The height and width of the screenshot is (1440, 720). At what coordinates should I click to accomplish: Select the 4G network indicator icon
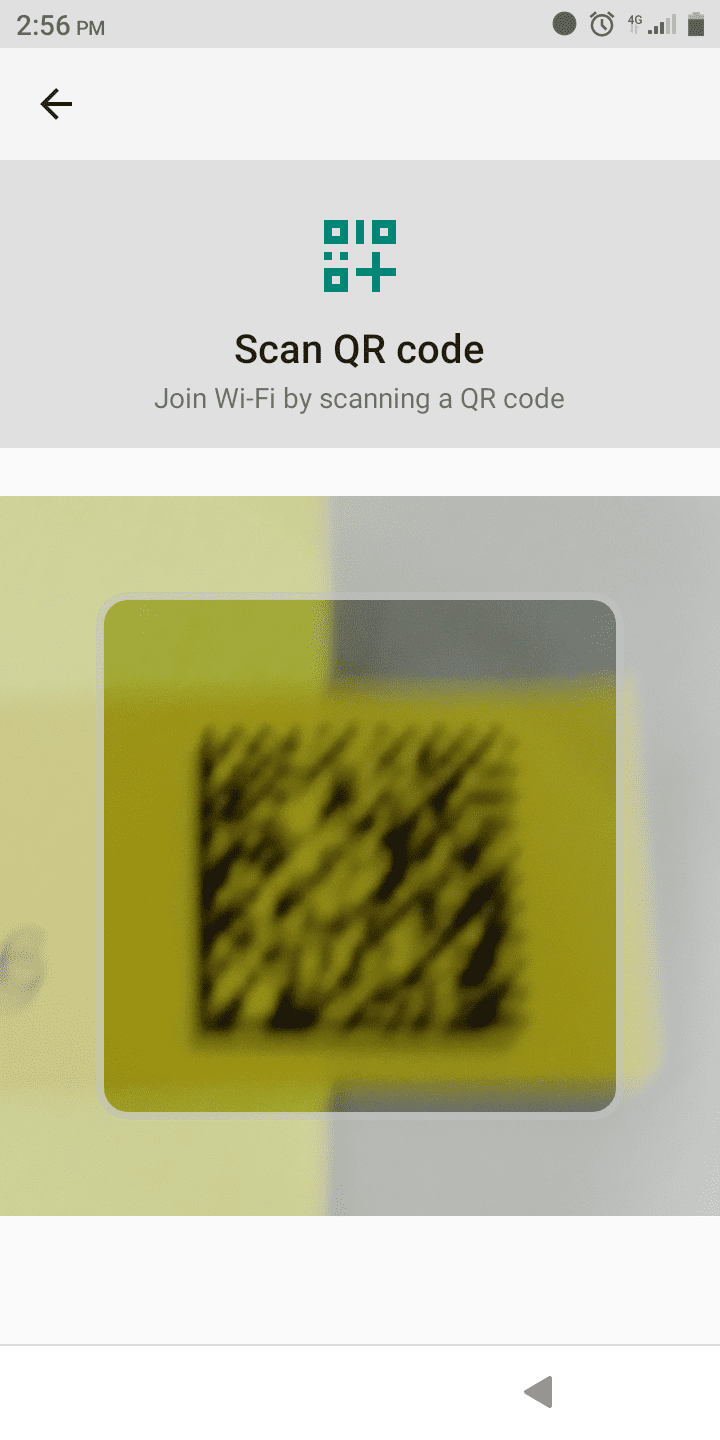[x=634, y=20]
